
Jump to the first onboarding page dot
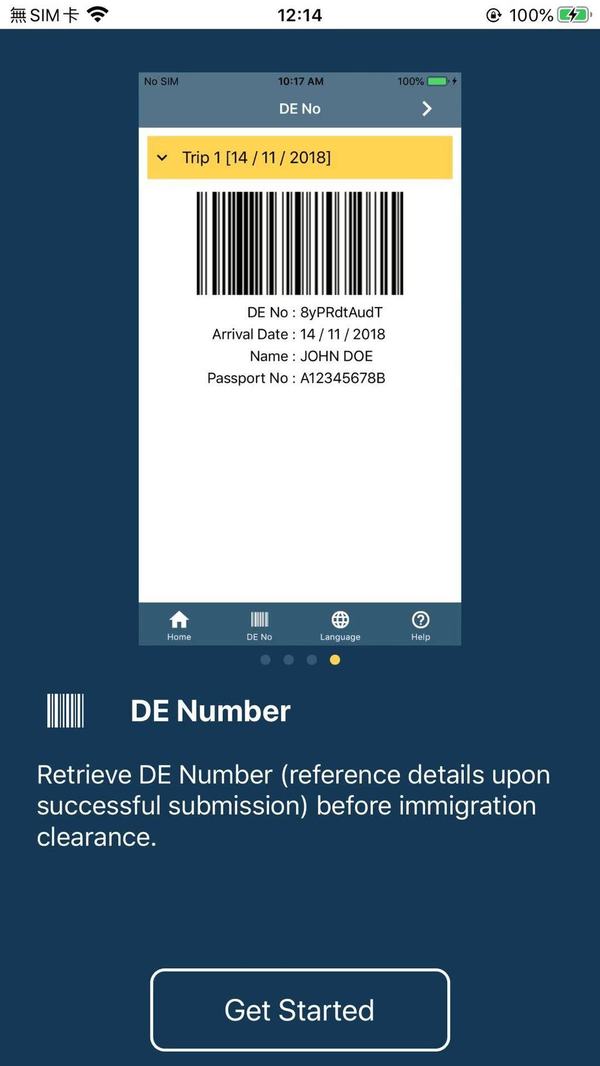[x=265, y=660]
